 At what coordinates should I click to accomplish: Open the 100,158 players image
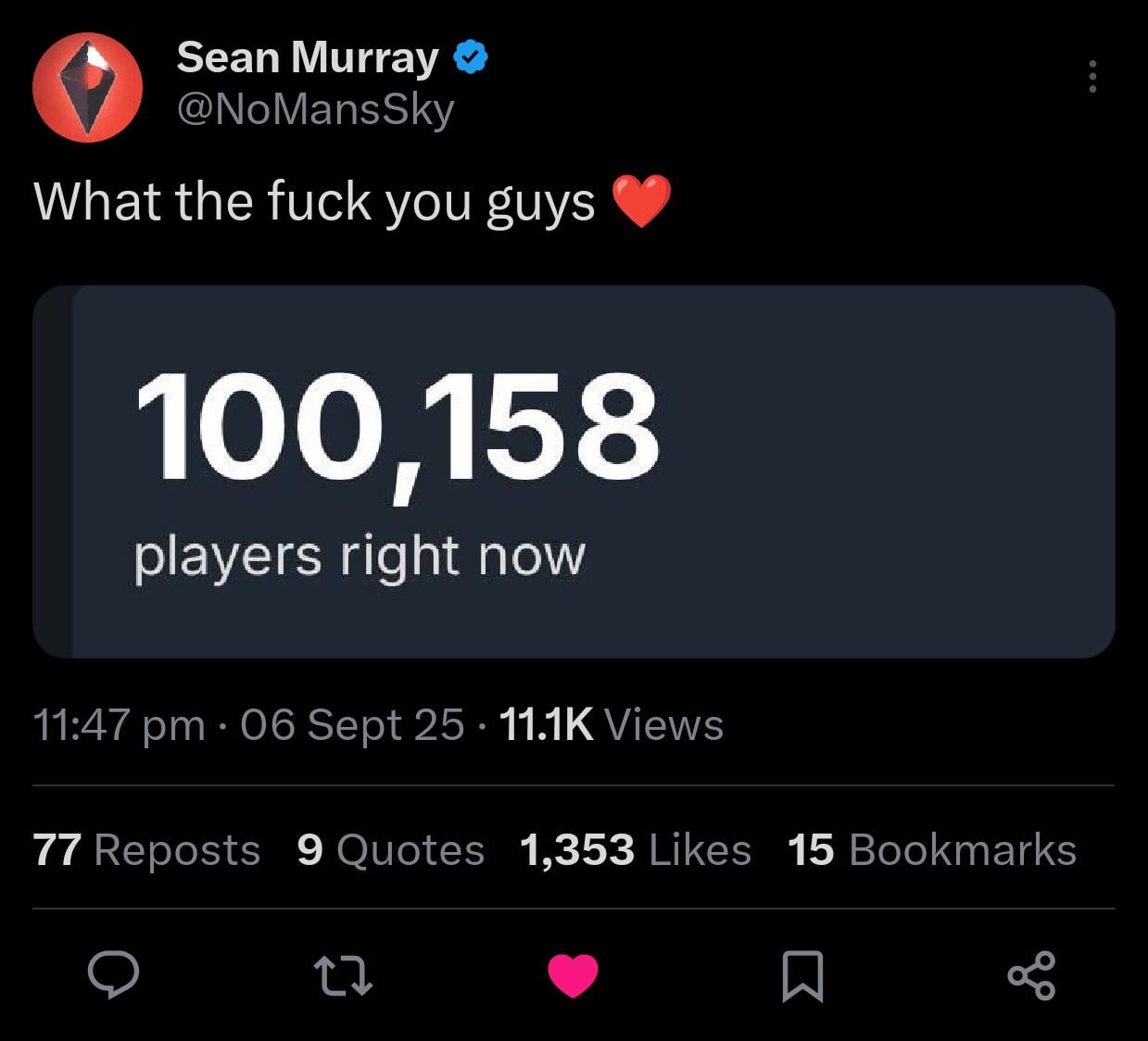point(574,471)
